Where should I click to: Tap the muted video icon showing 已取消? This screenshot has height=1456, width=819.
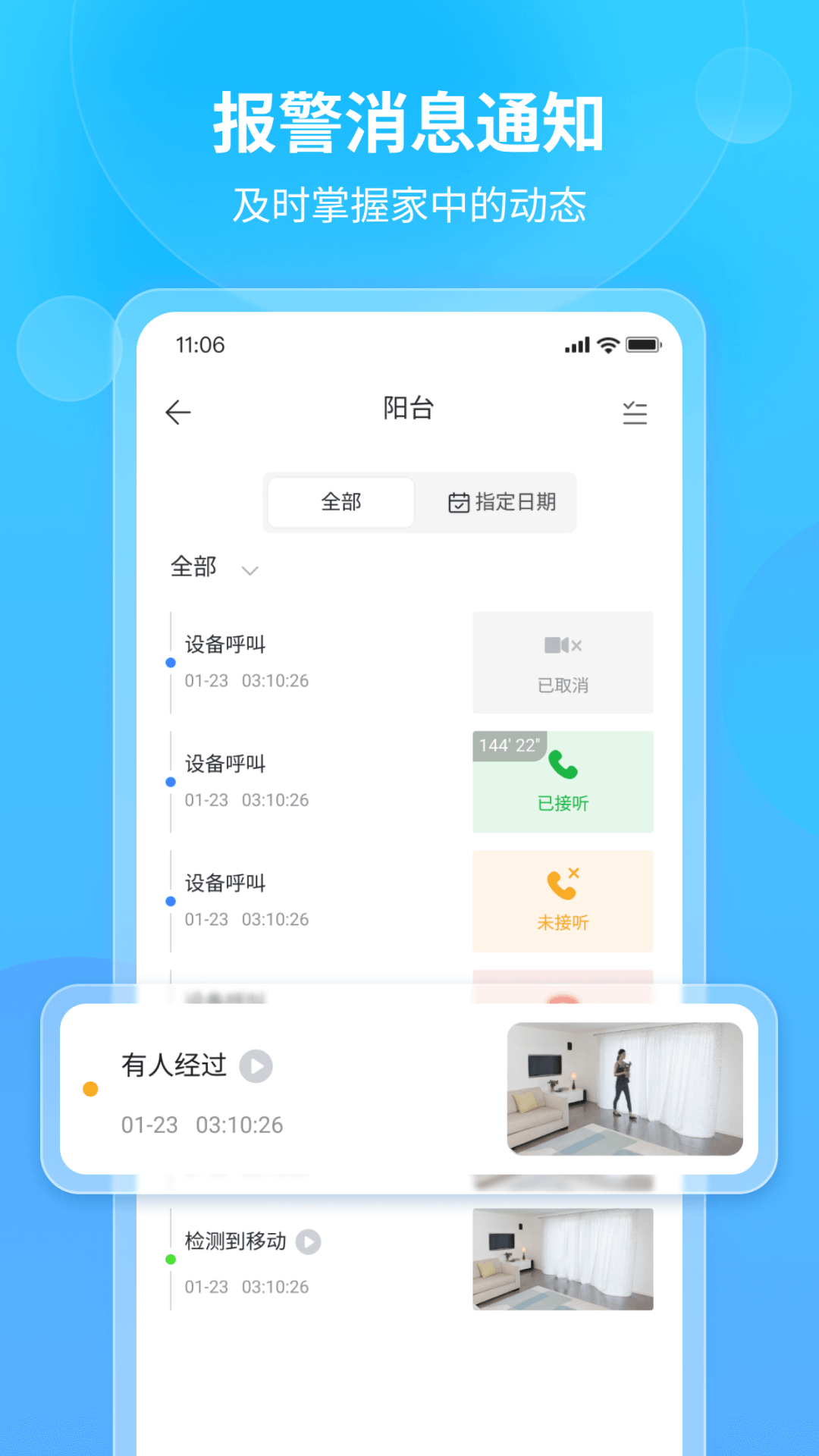pos(562,644)
